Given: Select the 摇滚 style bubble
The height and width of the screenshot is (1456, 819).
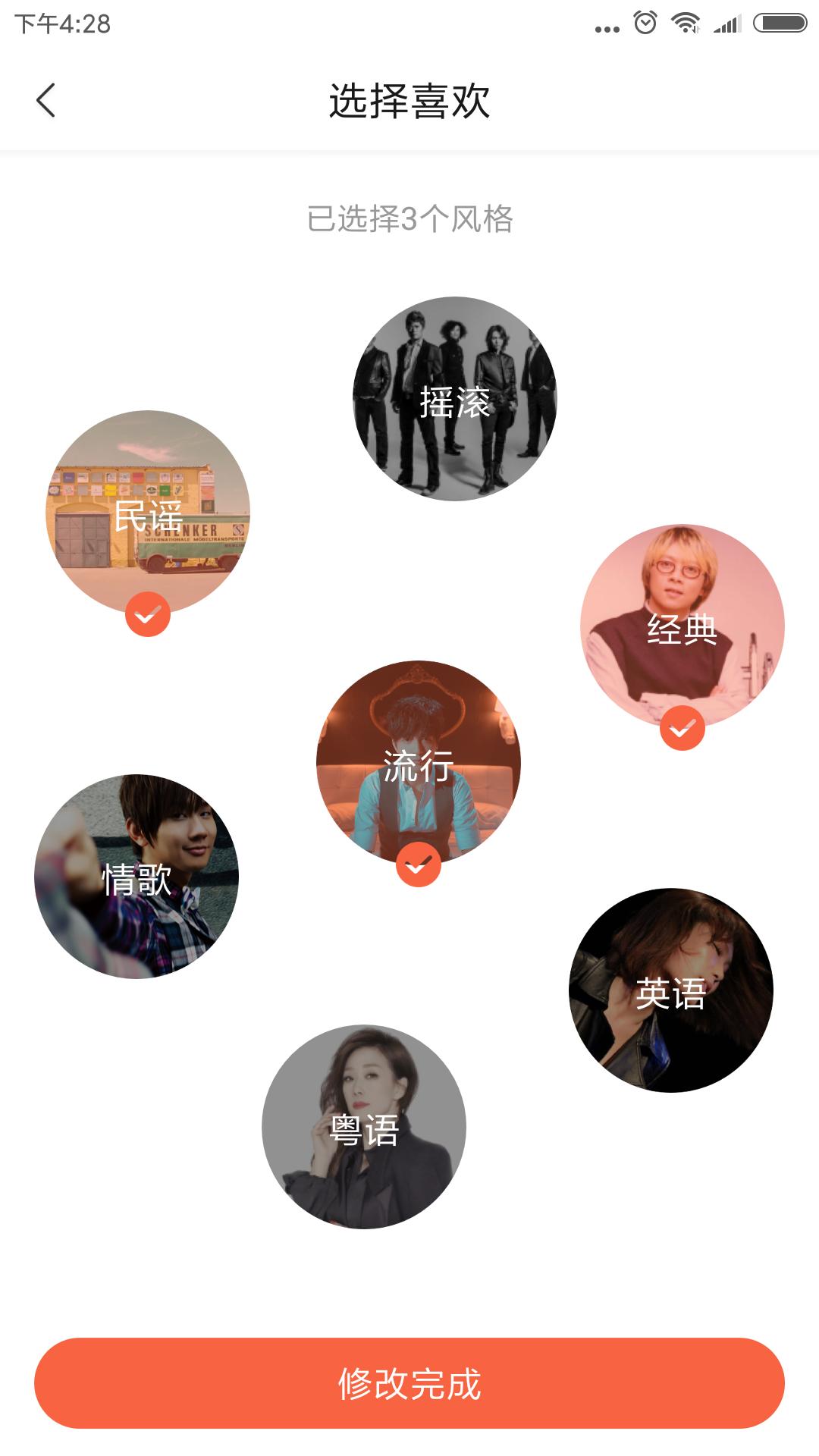Looking at the screenshot, I should [x=455, y=399].
